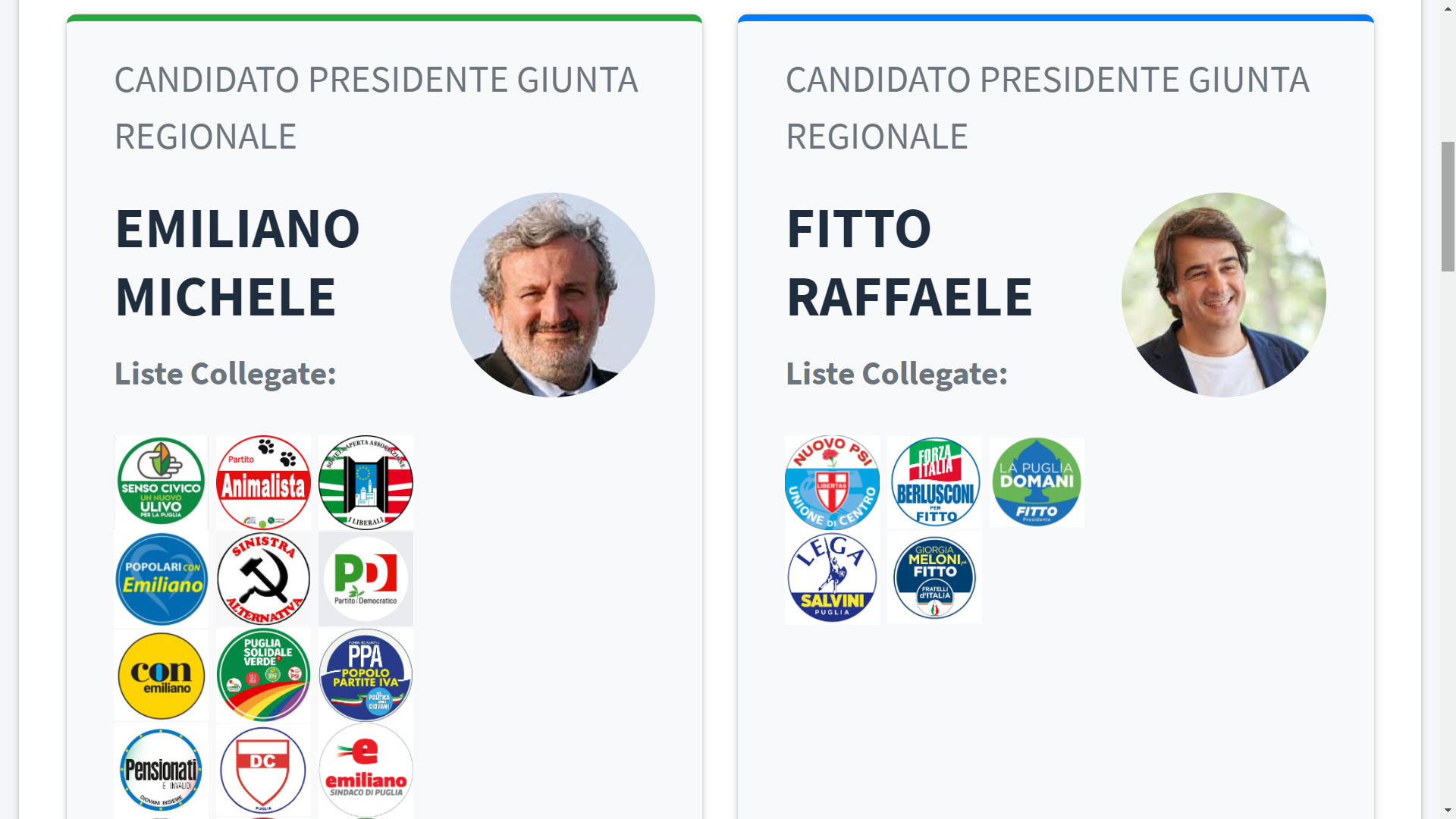Image resolution: width=1456 pixels, height=819 pixels.
Task: Open the Forza Italia Berlusconi list
Action: 934,482
